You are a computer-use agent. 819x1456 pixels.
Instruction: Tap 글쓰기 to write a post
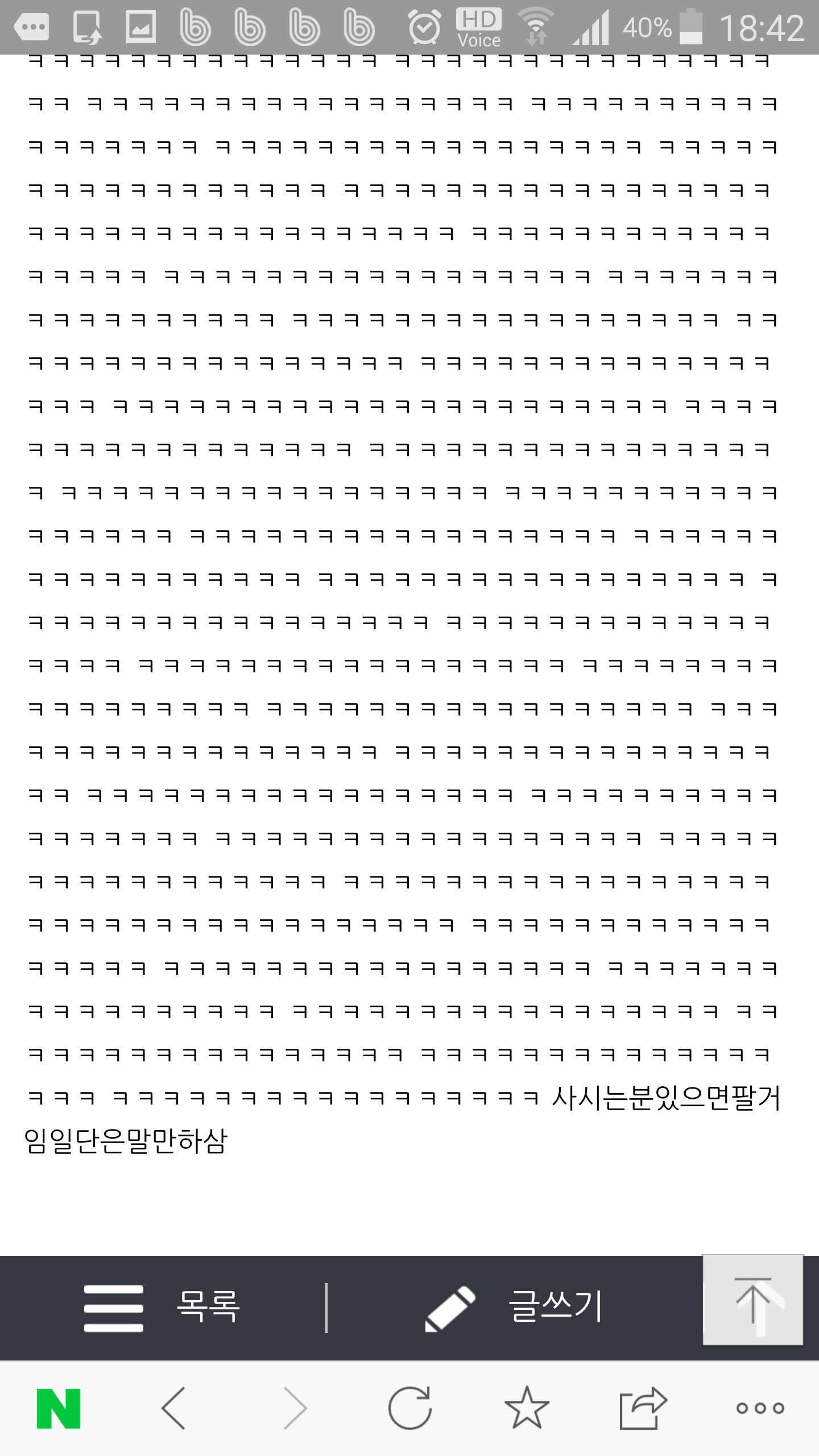515,1307
